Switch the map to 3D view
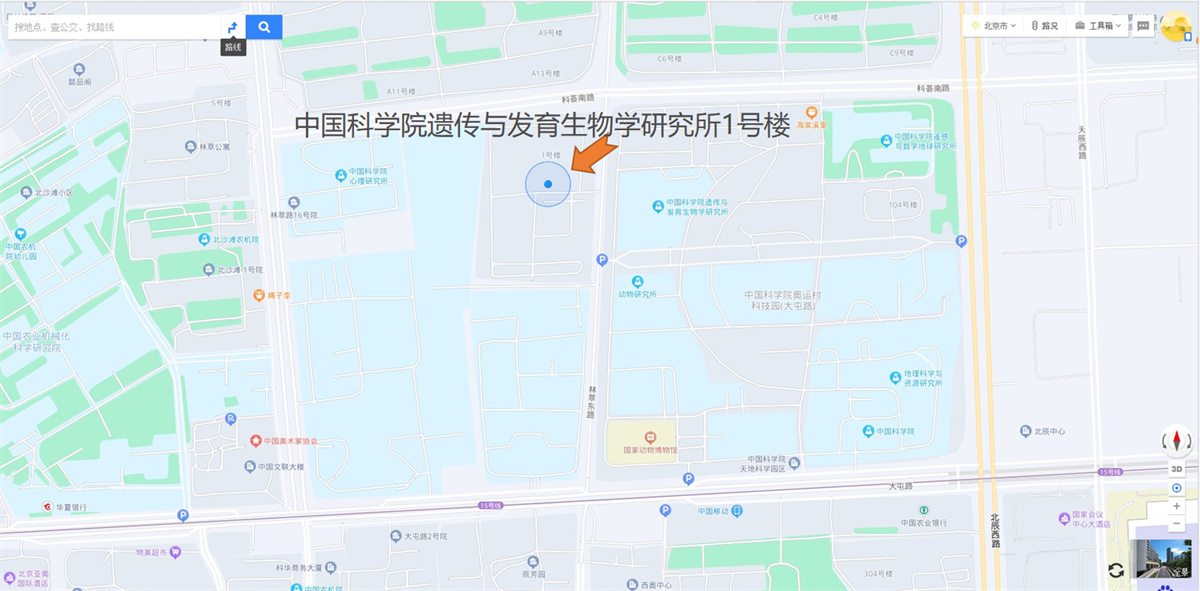This screenshot has width=1200, height=591. (x=1177, y=469)
